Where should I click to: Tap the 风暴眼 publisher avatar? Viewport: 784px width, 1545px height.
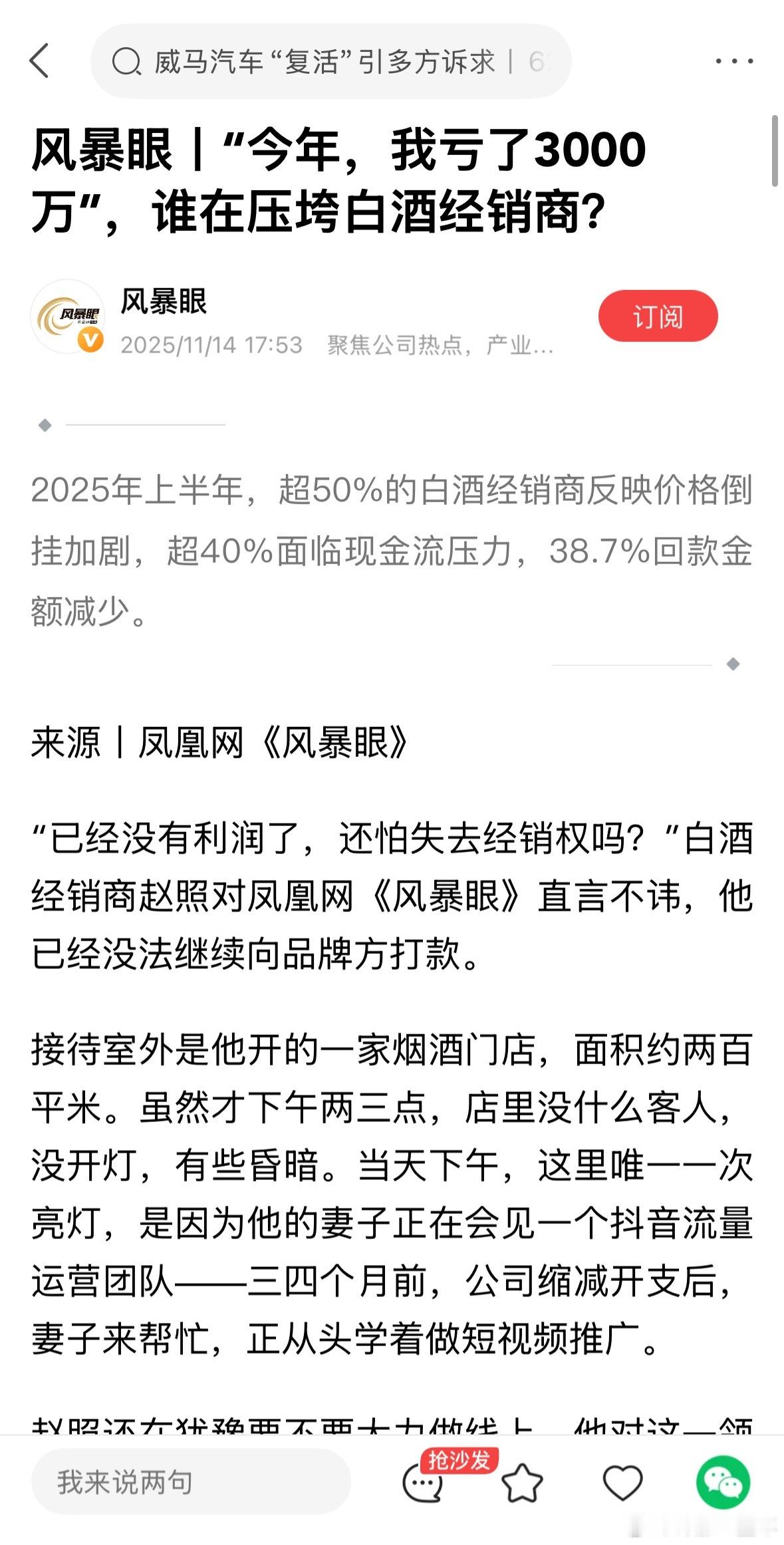tap(68, 317)
